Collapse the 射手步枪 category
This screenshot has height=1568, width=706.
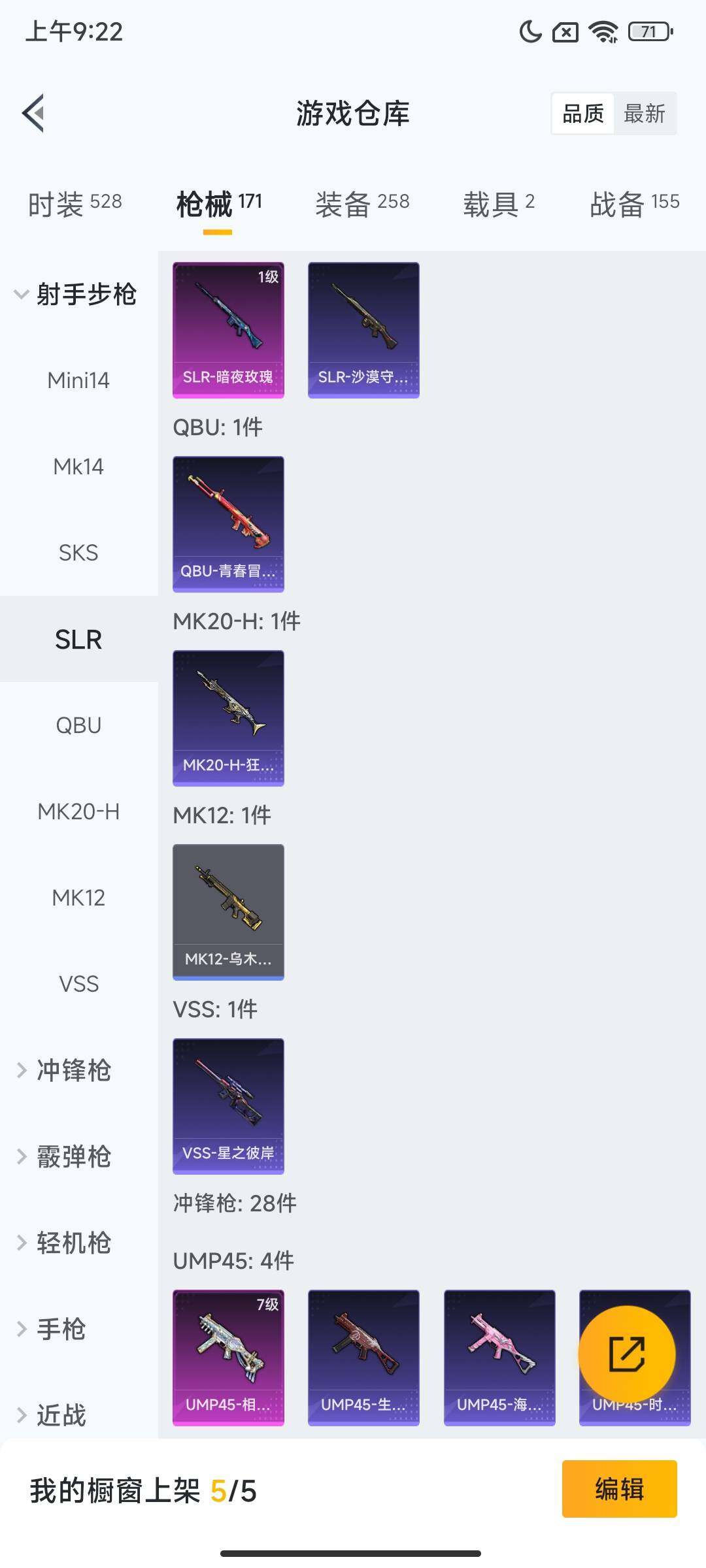tap(75, 294)
